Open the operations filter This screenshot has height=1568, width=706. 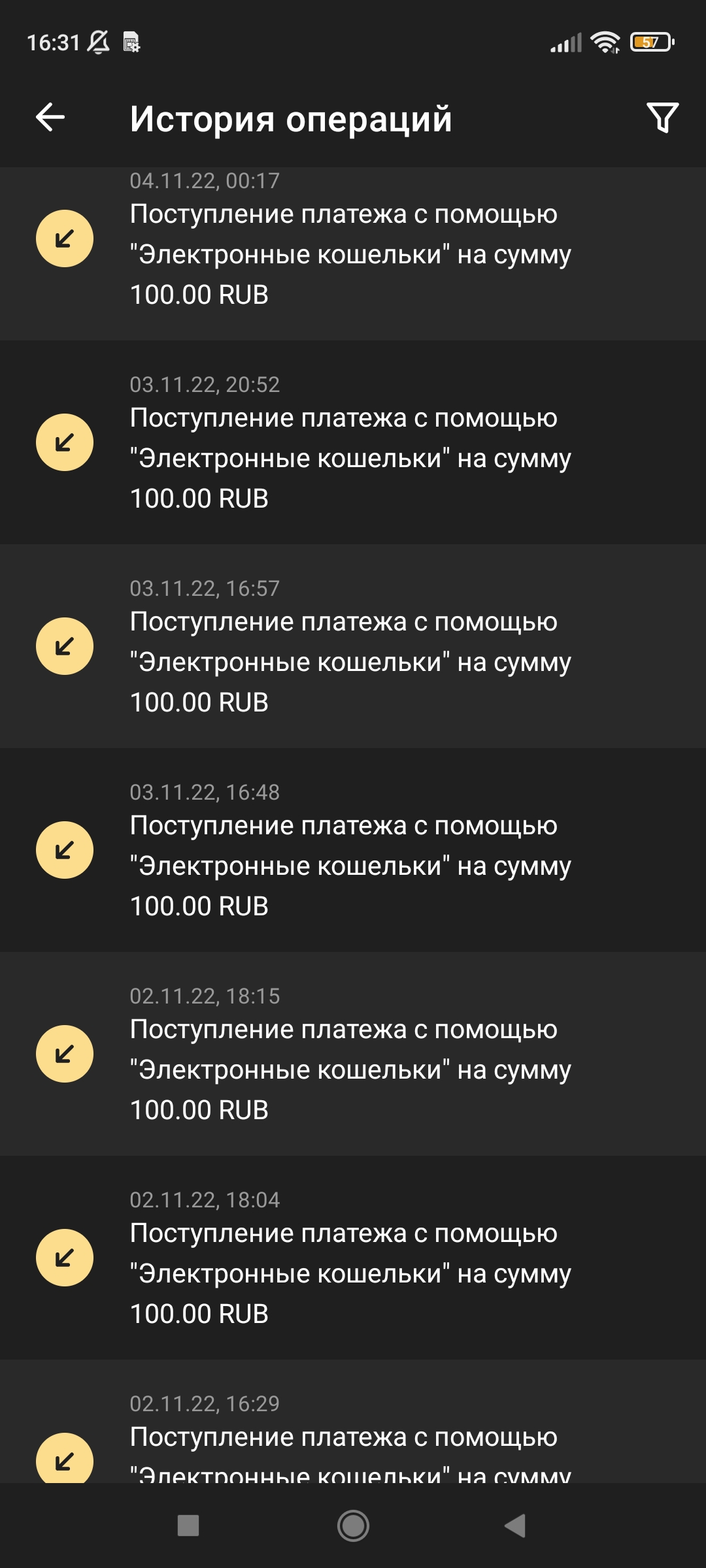pos(662,118)
